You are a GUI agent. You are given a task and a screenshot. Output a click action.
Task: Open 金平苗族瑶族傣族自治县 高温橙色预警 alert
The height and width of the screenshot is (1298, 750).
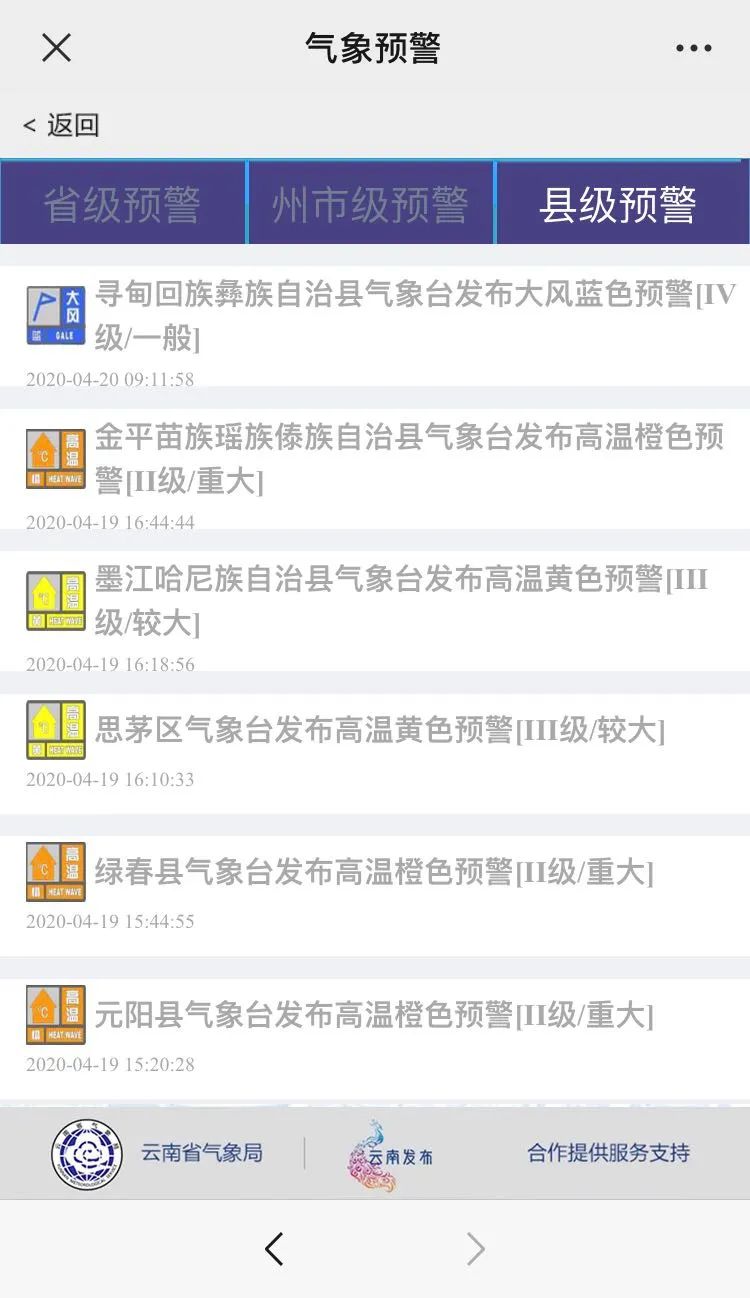tap(410, 458)
